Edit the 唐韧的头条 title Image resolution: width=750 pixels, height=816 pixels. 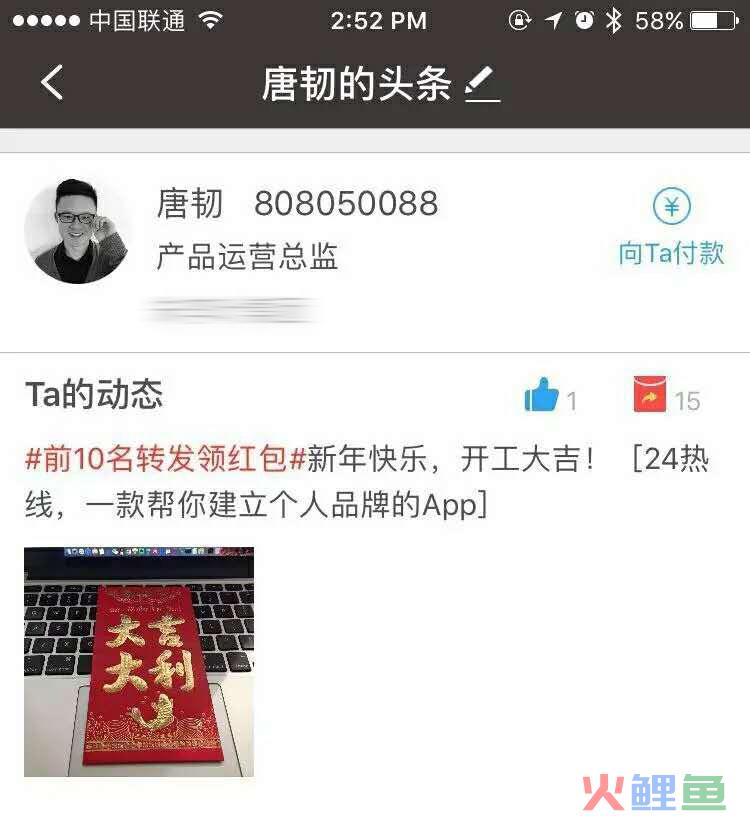tap(482, 84)
